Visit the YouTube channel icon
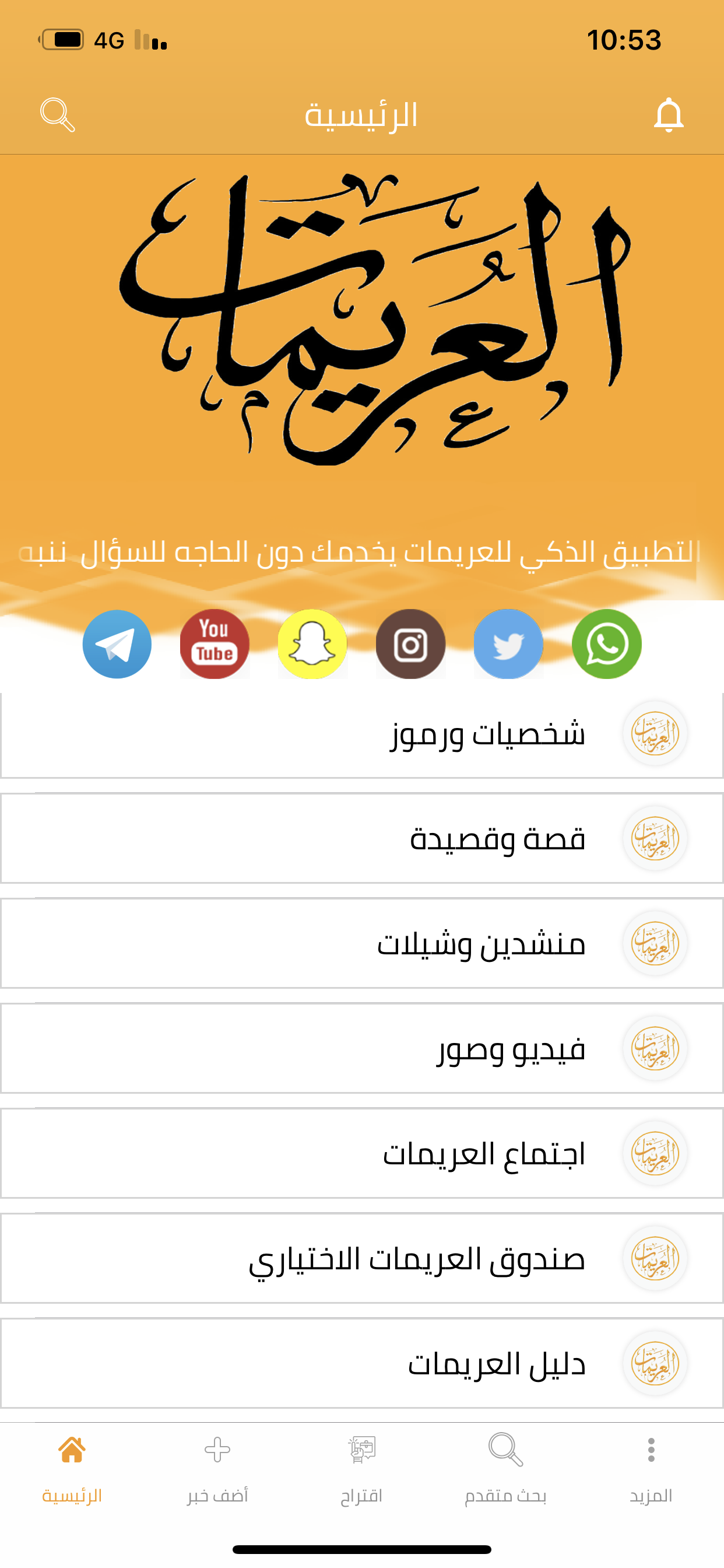This screenshot has width=724, height=1568. [215, 644]
